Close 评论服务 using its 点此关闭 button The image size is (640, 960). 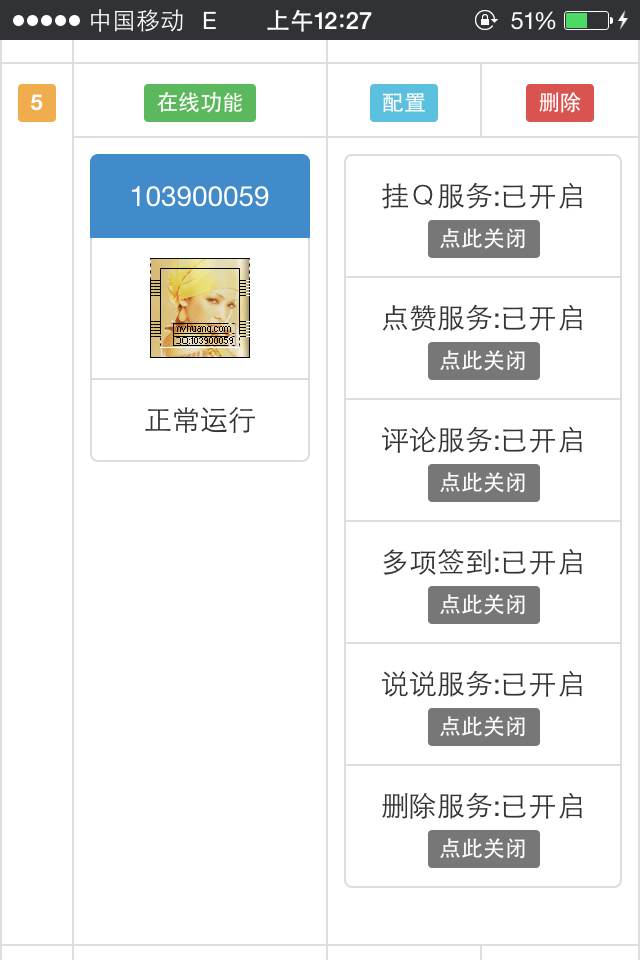[483, 483]
